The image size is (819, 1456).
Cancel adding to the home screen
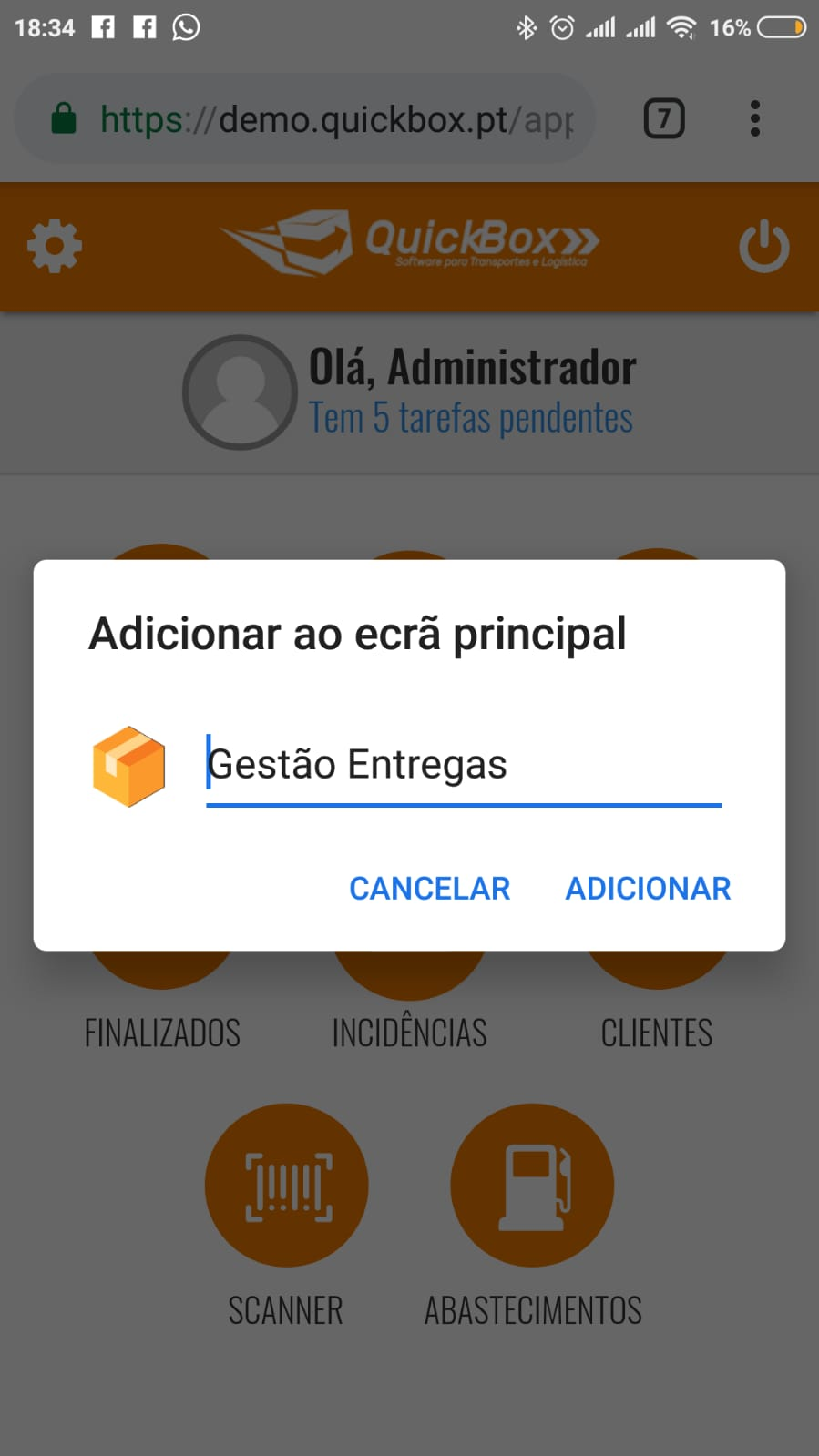429,888
